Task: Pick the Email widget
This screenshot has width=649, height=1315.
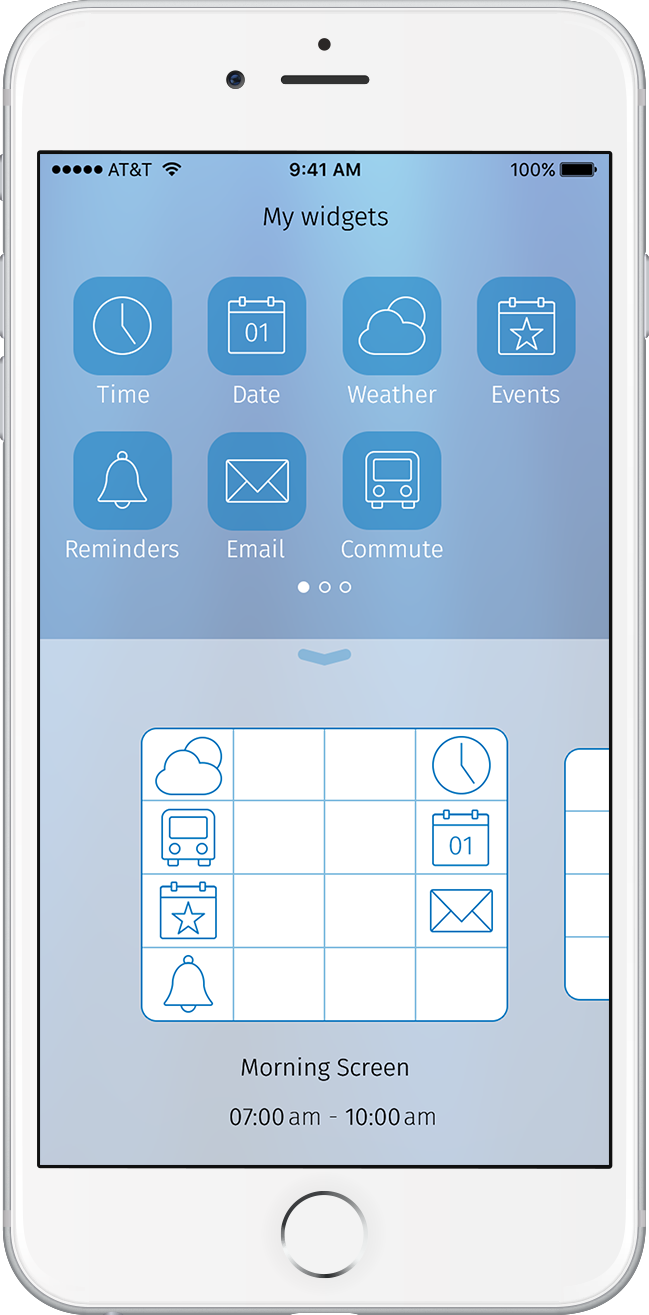Action: [256, 480]
